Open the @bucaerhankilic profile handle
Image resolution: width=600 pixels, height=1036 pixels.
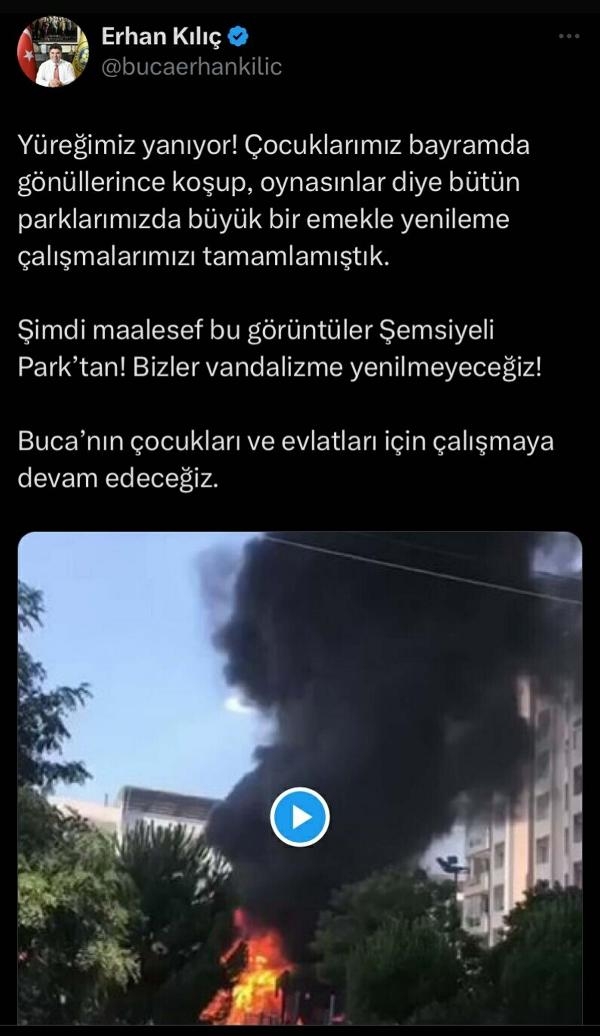tap(191, 67)
